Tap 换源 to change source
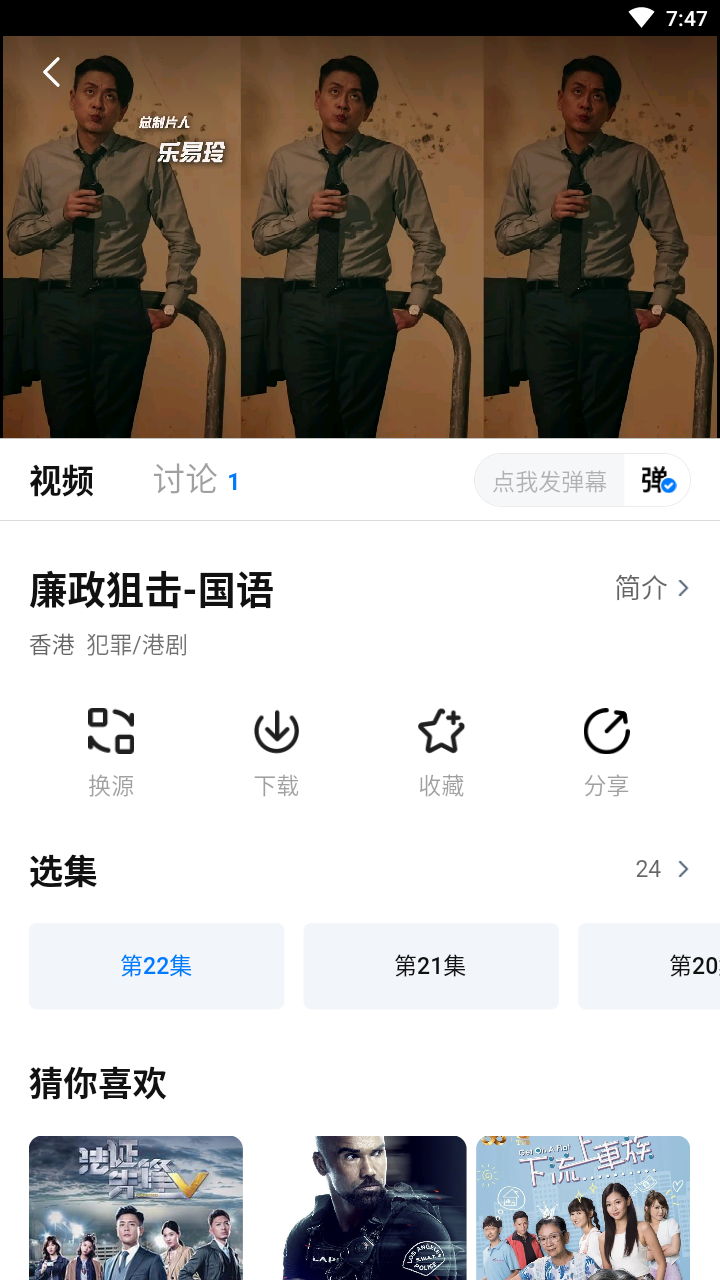 pos(111,751)
